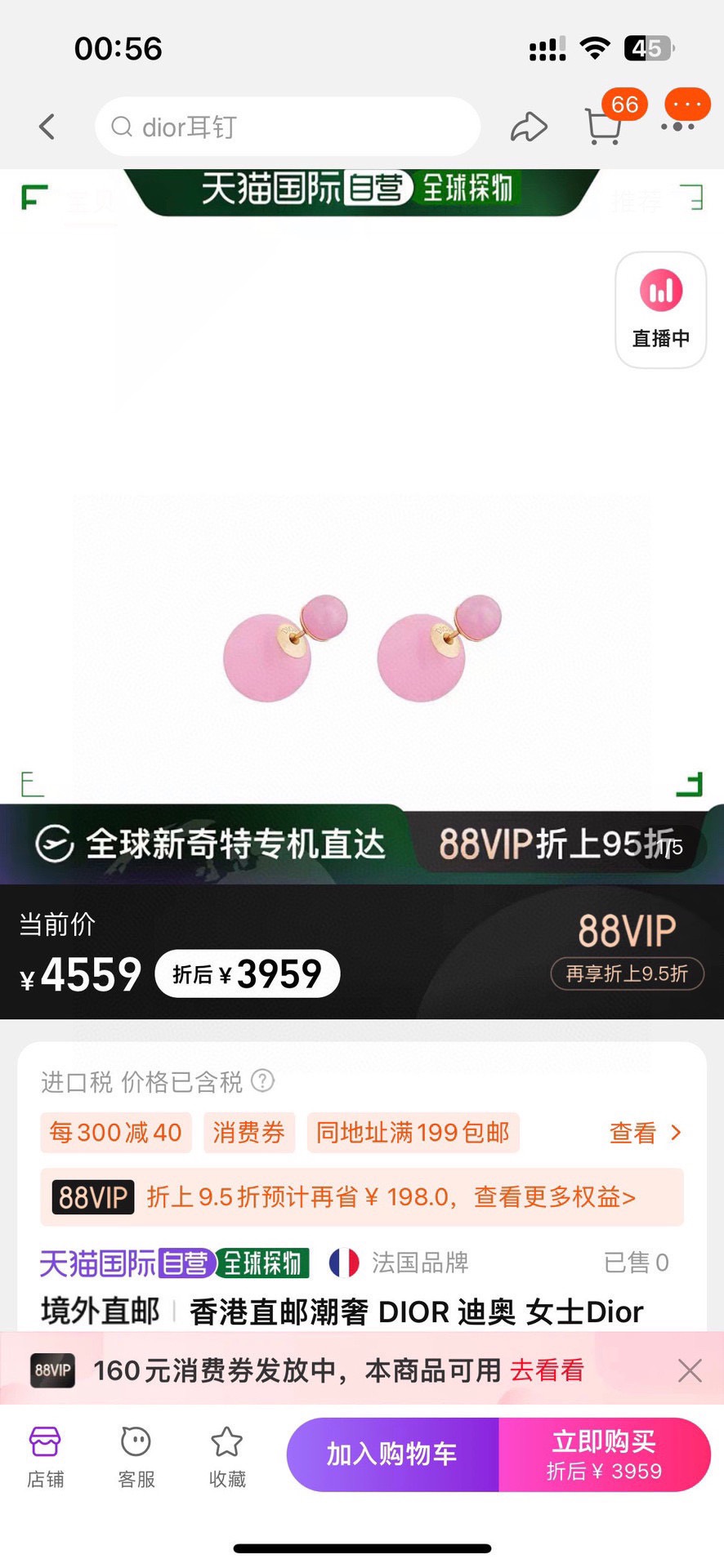Viewport: 724px width, 1568px height.
Task: Go back using the arrow icon
Action: click(x=47, y=127)
